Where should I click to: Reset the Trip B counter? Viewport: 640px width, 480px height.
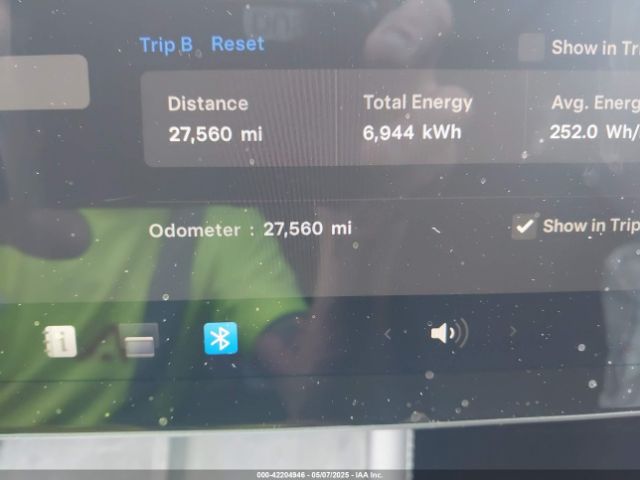coord(238,44)
